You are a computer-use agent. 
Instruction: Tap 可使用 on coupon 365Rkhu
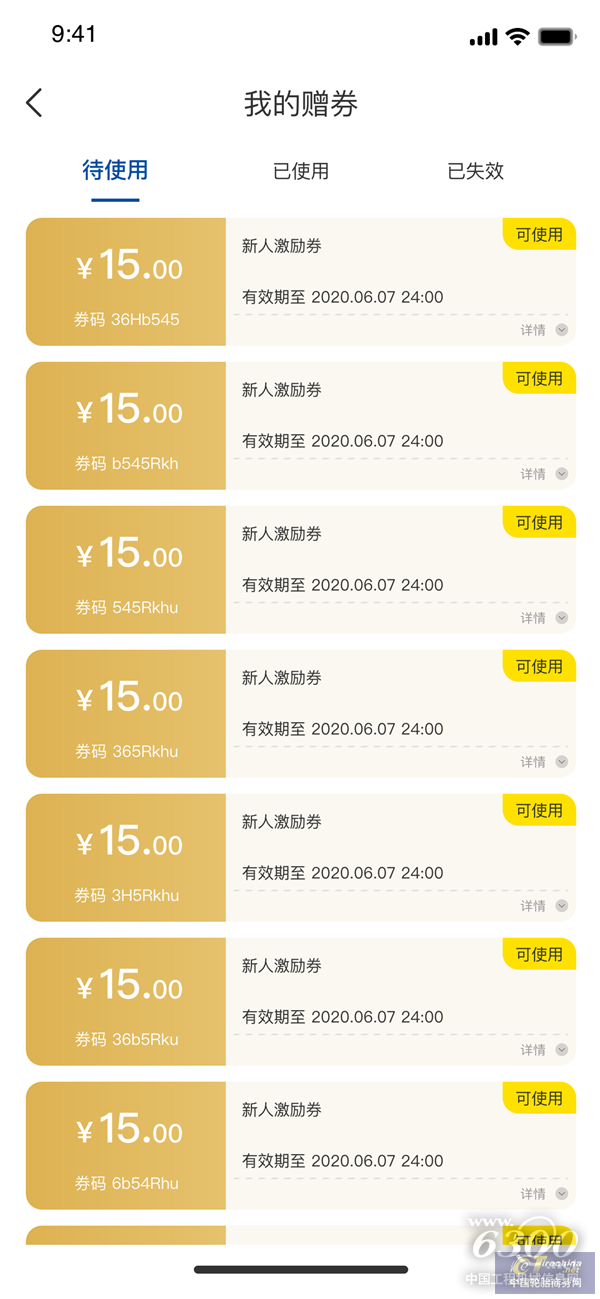[539, 667]
